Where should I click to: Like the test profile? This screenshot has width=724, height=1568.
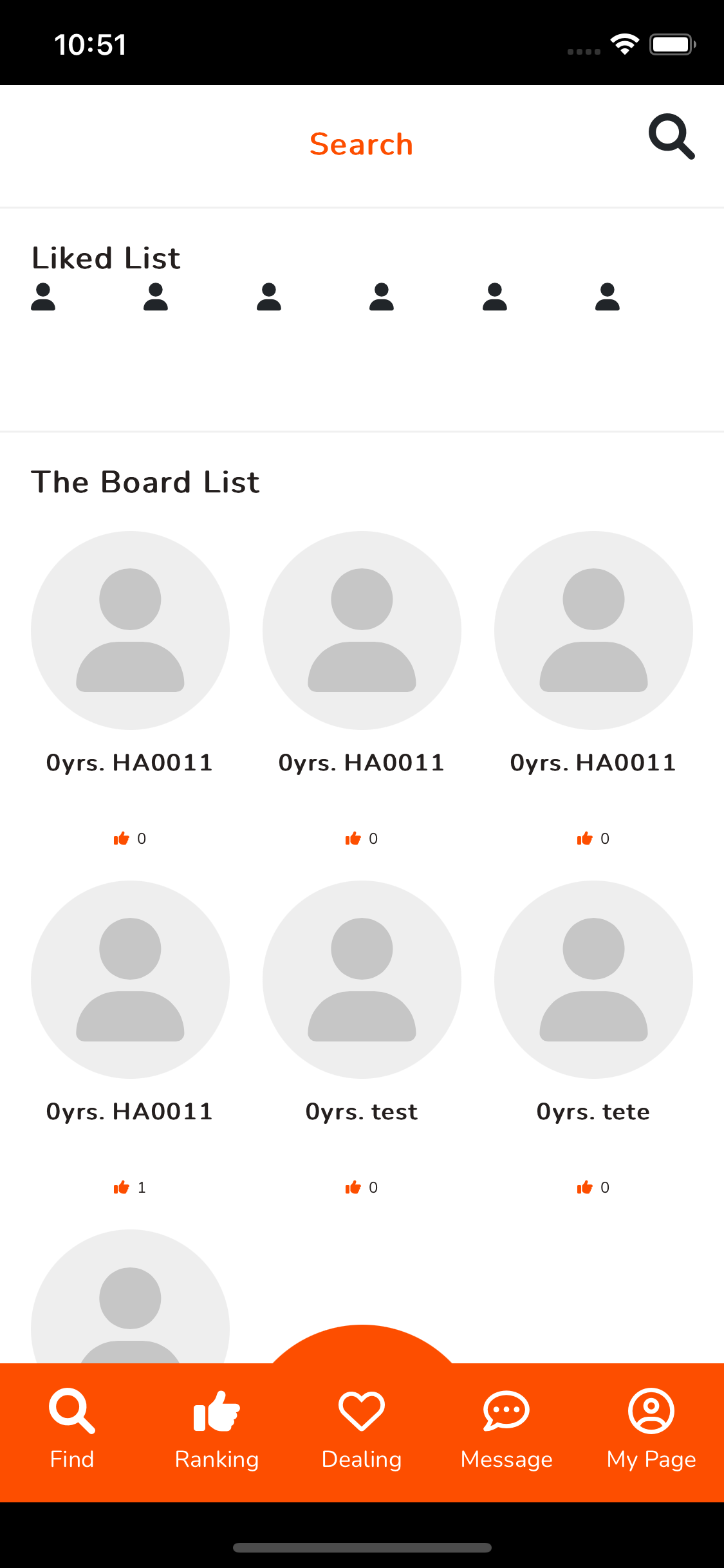(x=353, y=1188)
